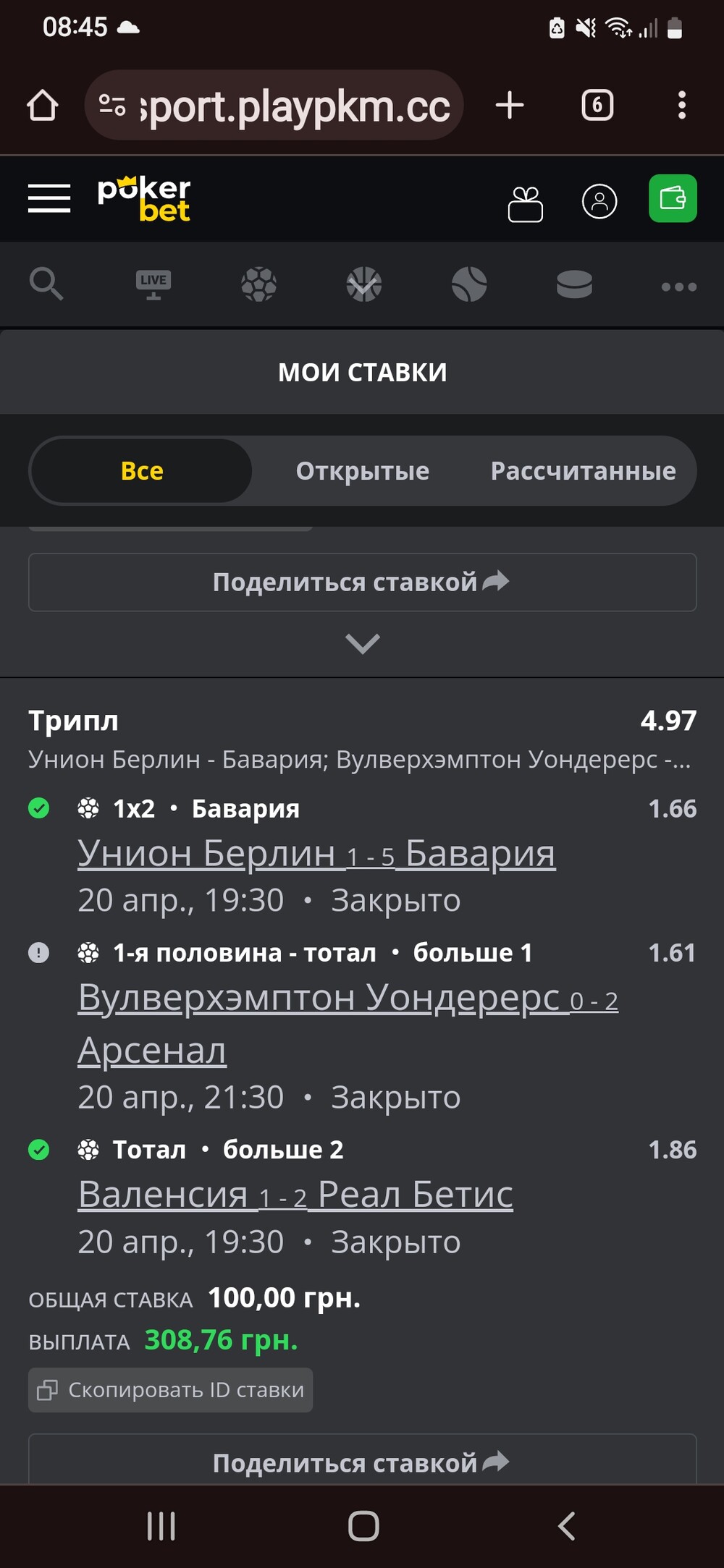This screenshot has height=1568, width=724.
Task: Expand the bet with the down chevron
Action: coord(363,643)
